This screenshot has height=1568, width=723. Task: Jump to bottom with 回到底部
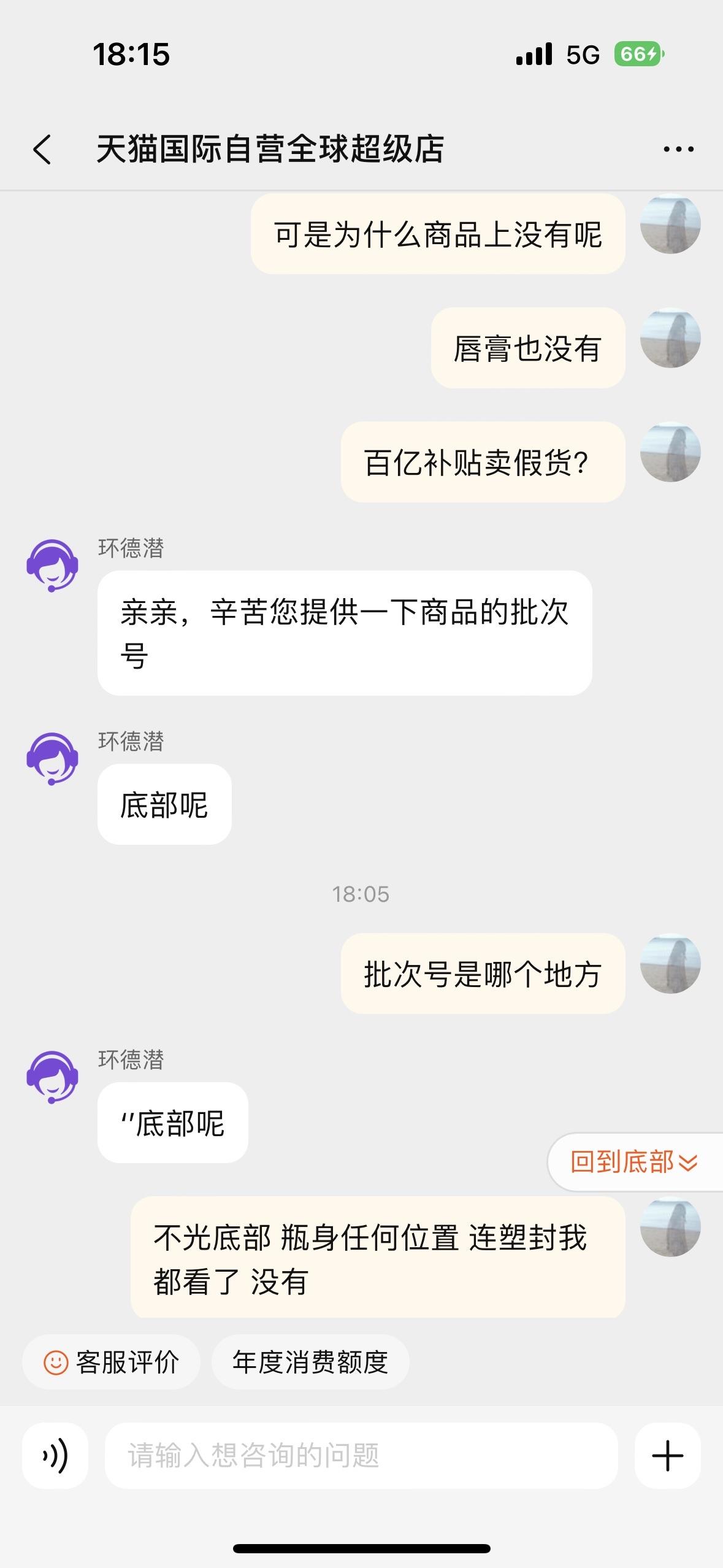pos(633,1162)
